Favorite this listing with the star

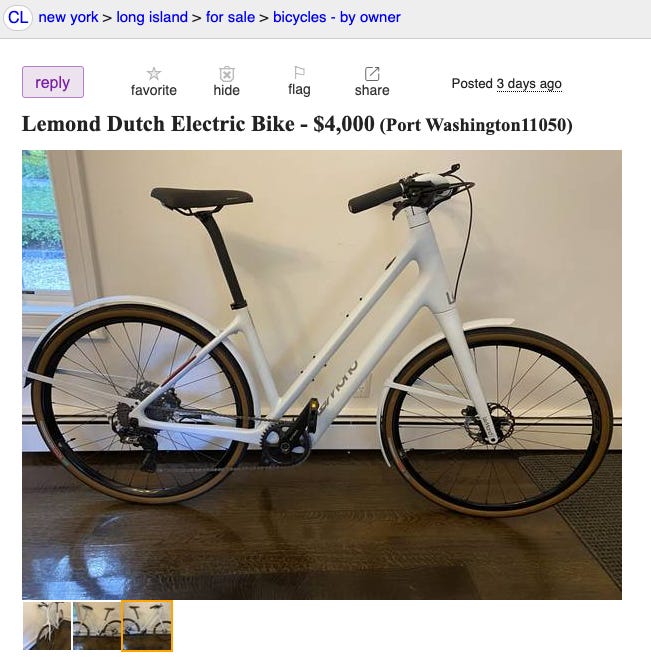[x=154, y=81]
